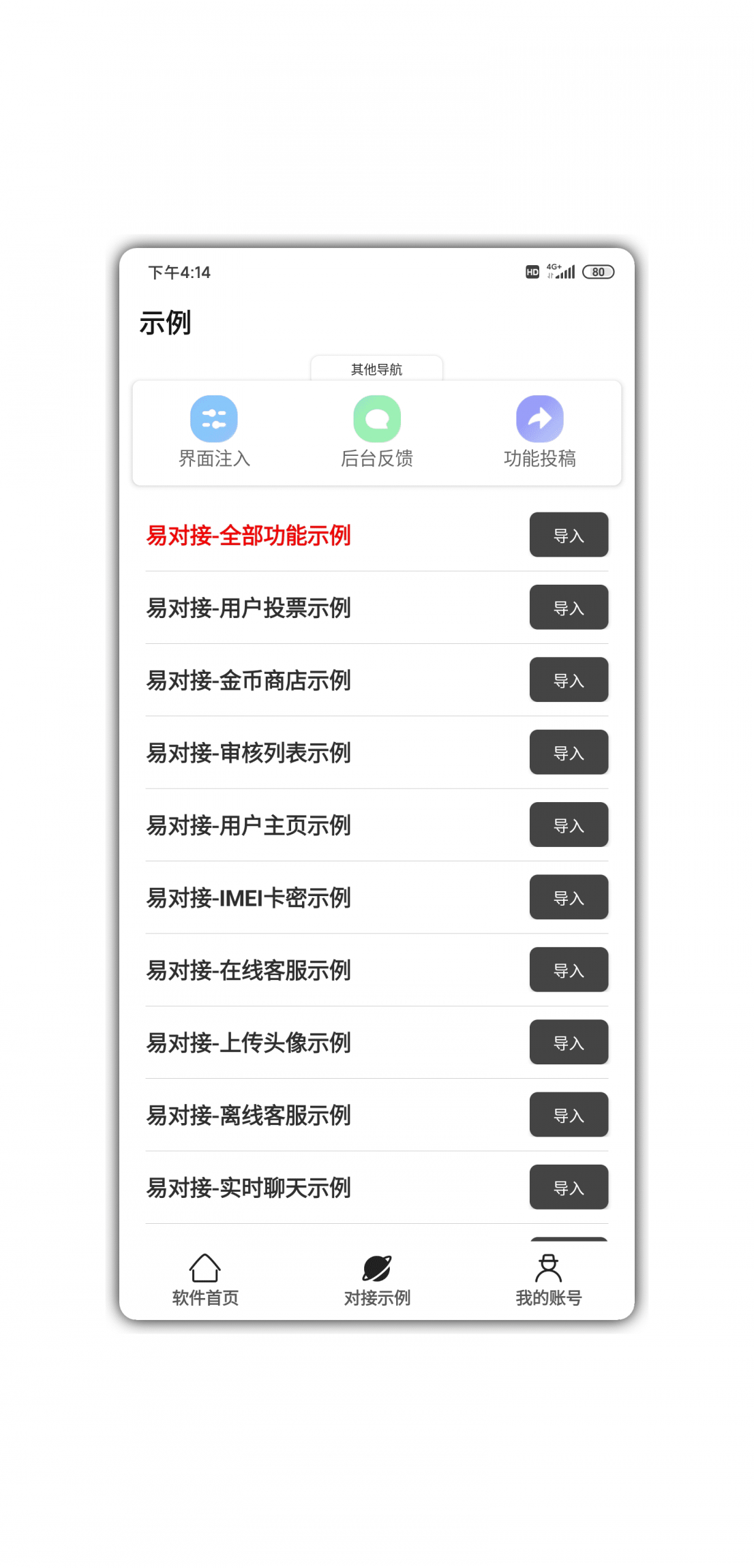Select the 对接示例 planet icon
This screenshot has height=1568, width=754.
click(x=377, y=1264)
